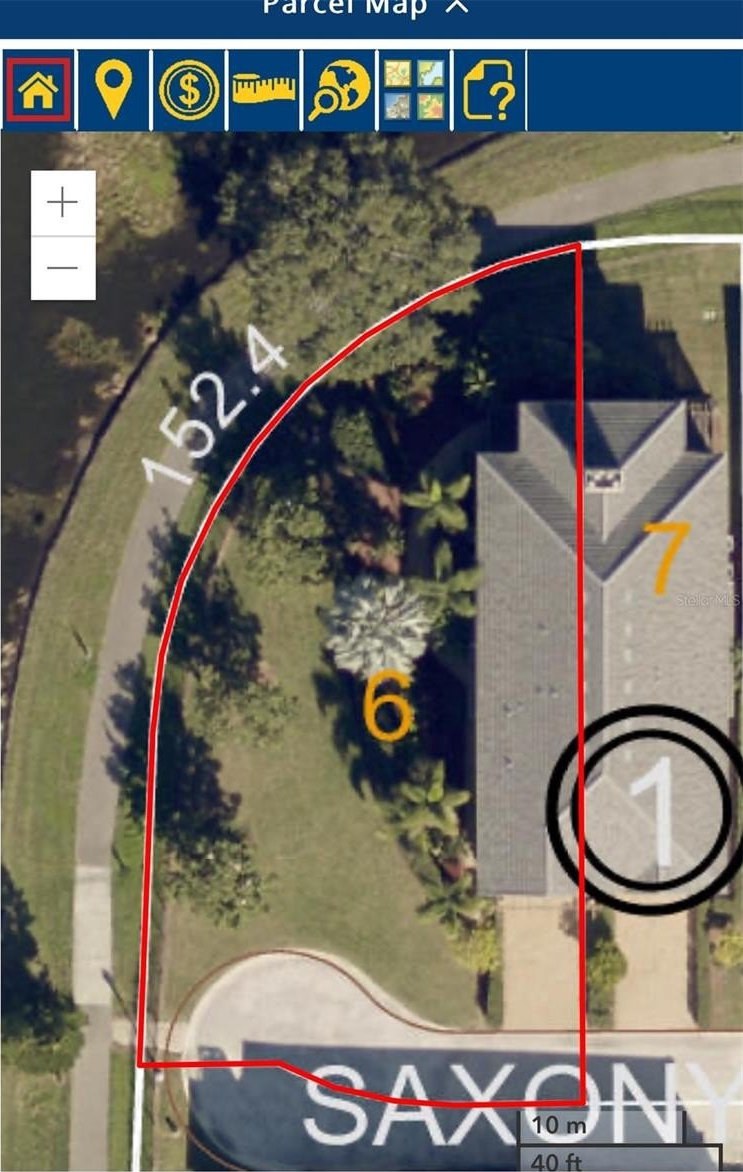Image resolution: width=743 pixels, height=1172 pixels.
Task: Tap the home icon in the toolbar
Action: (38, 91)
